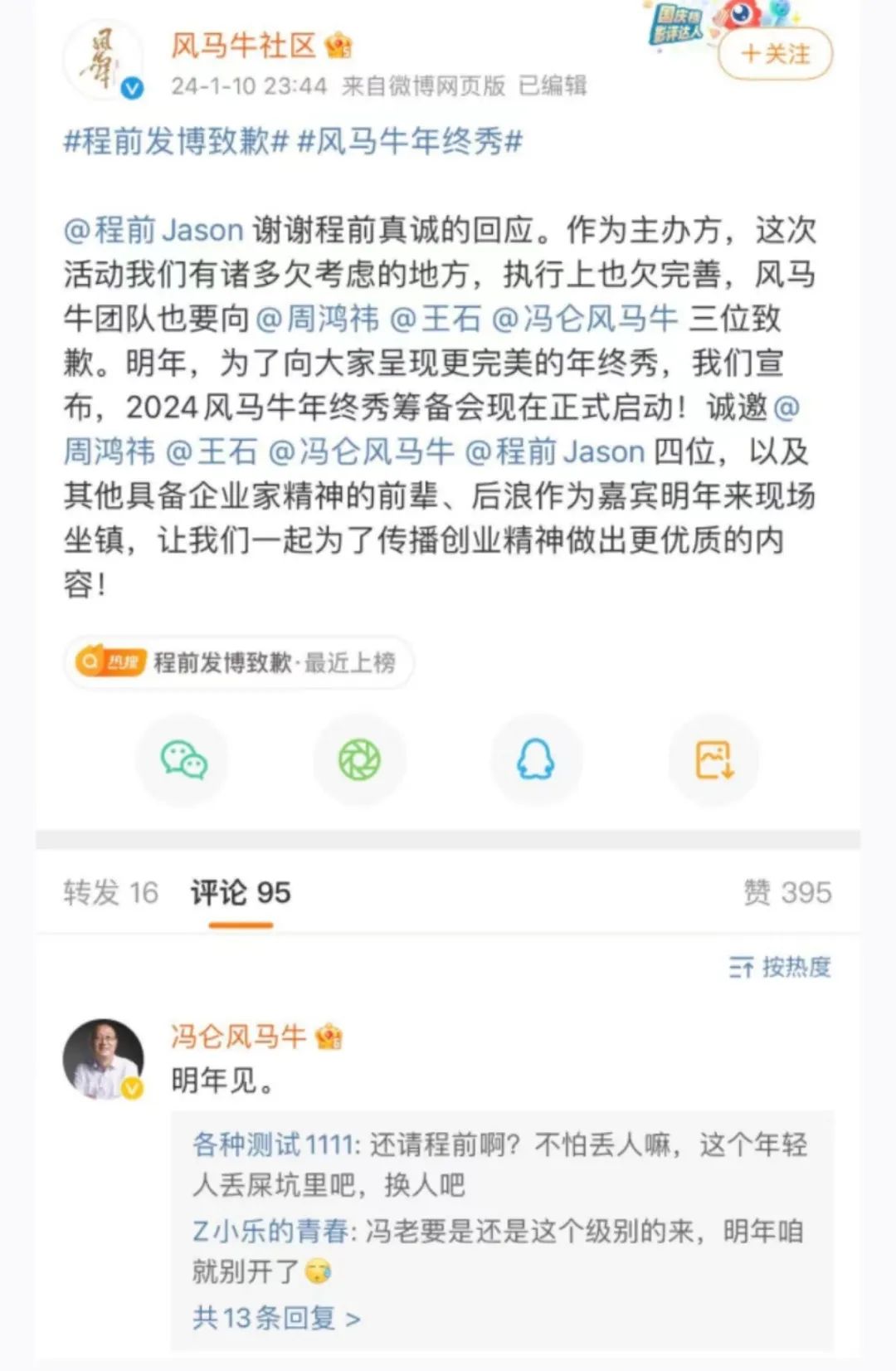The image size is (896, 1371).
Task: Switch to the 赞 395 tab
Action: 787,893
